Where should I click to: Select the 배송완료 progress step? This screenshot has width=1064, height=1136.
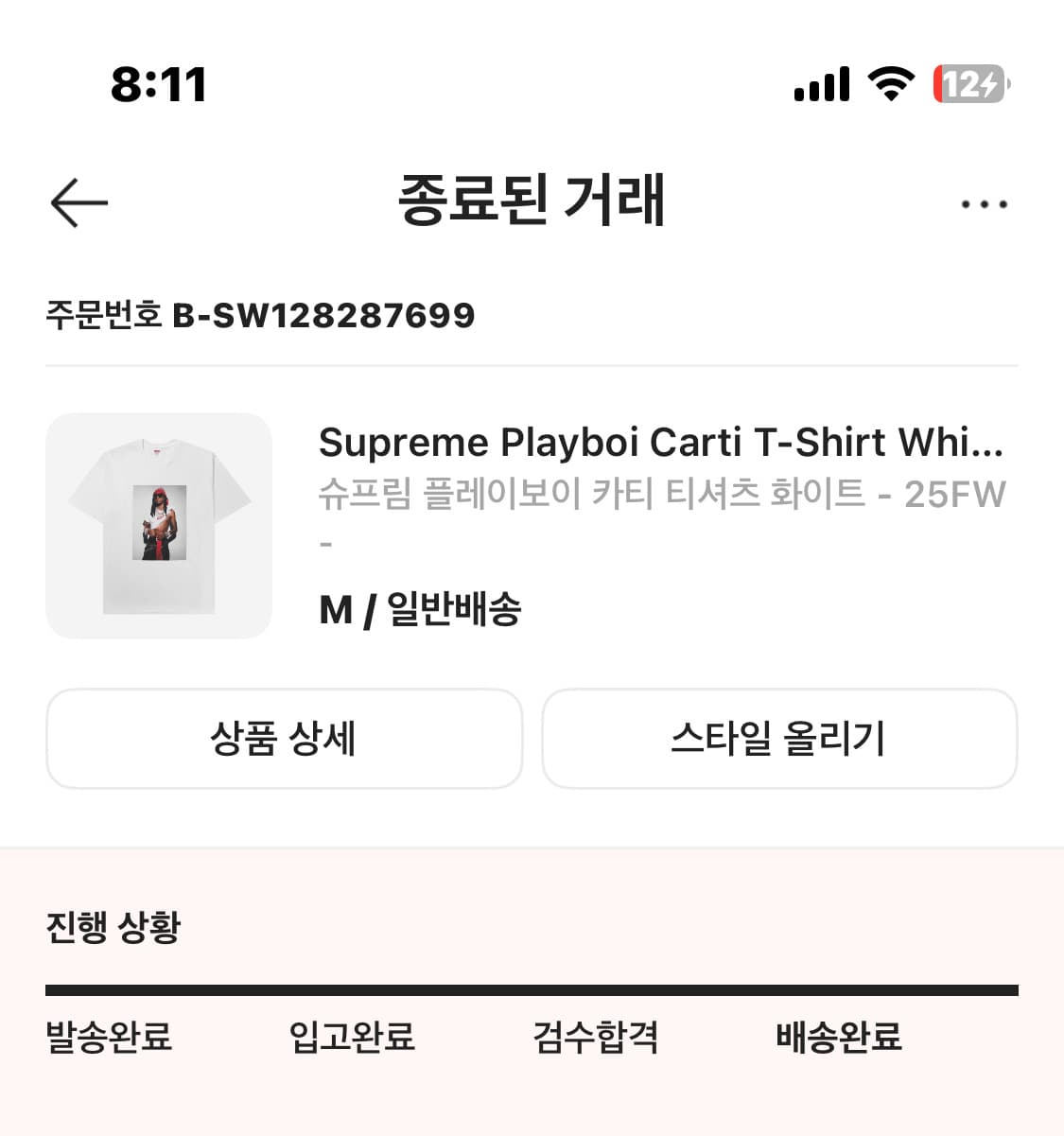click(837, 1037)
